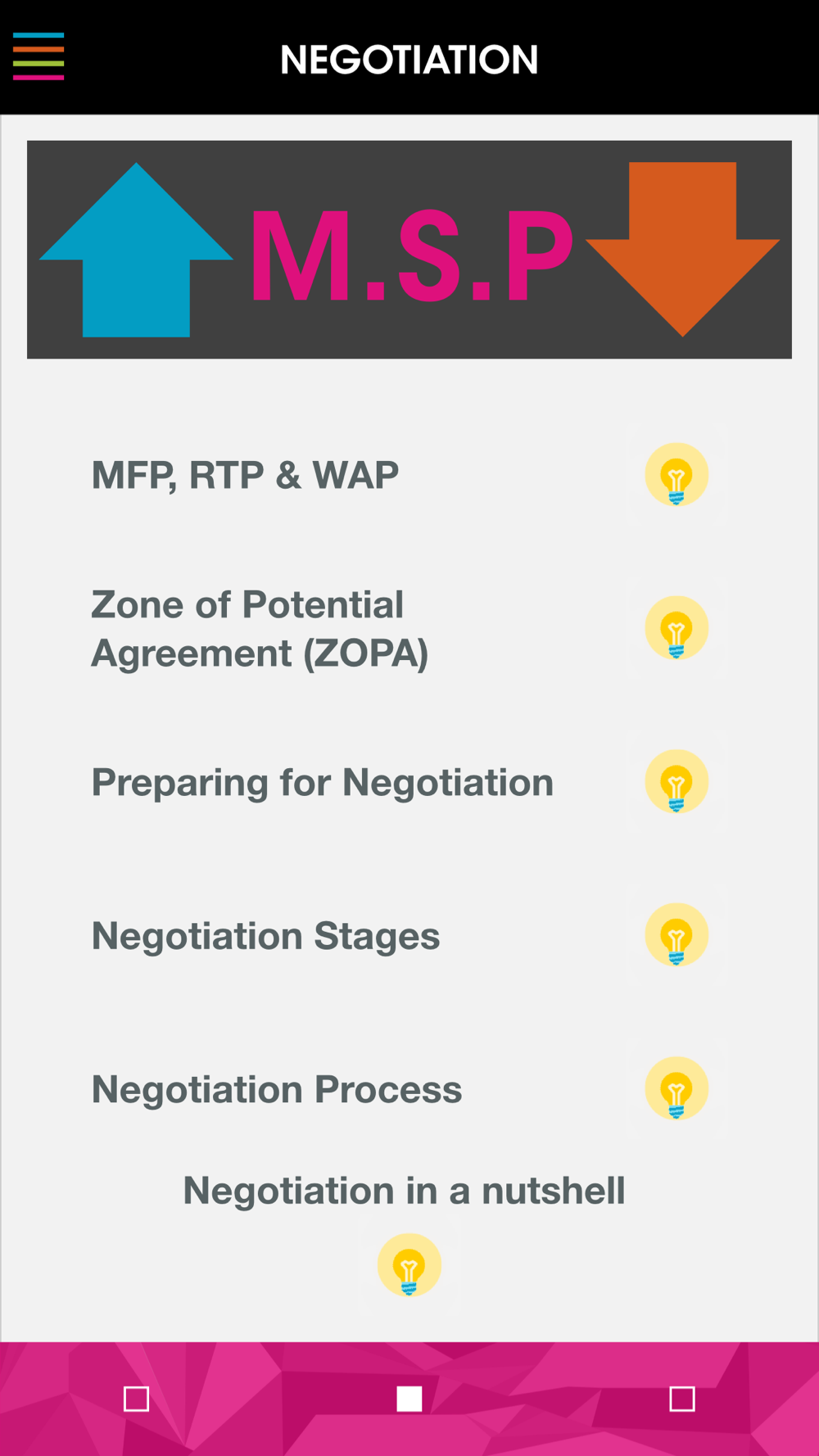Screen dimensions: 819x1456
Task: Open the hamburger drawer menu
Action: [38, 57]
